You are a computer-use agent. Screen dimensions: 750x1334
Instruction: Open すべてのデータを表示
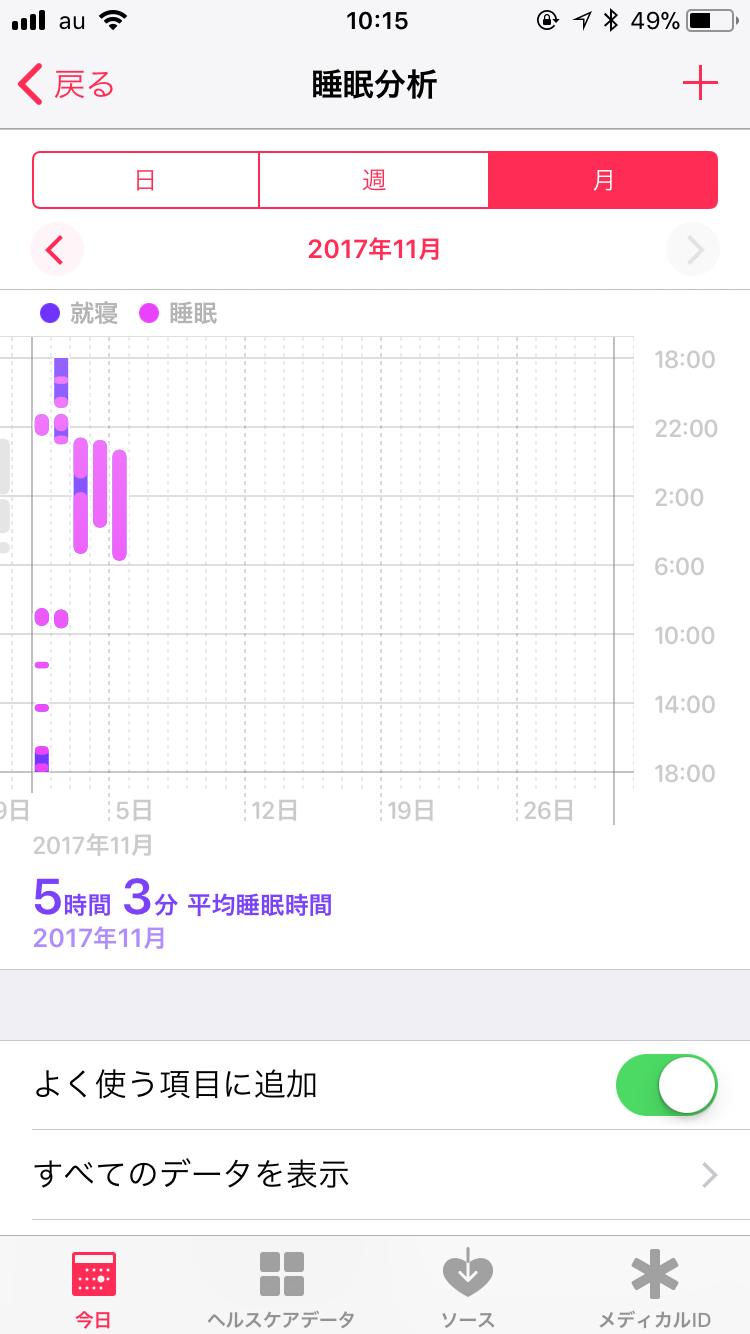[x=375, y=1174]
